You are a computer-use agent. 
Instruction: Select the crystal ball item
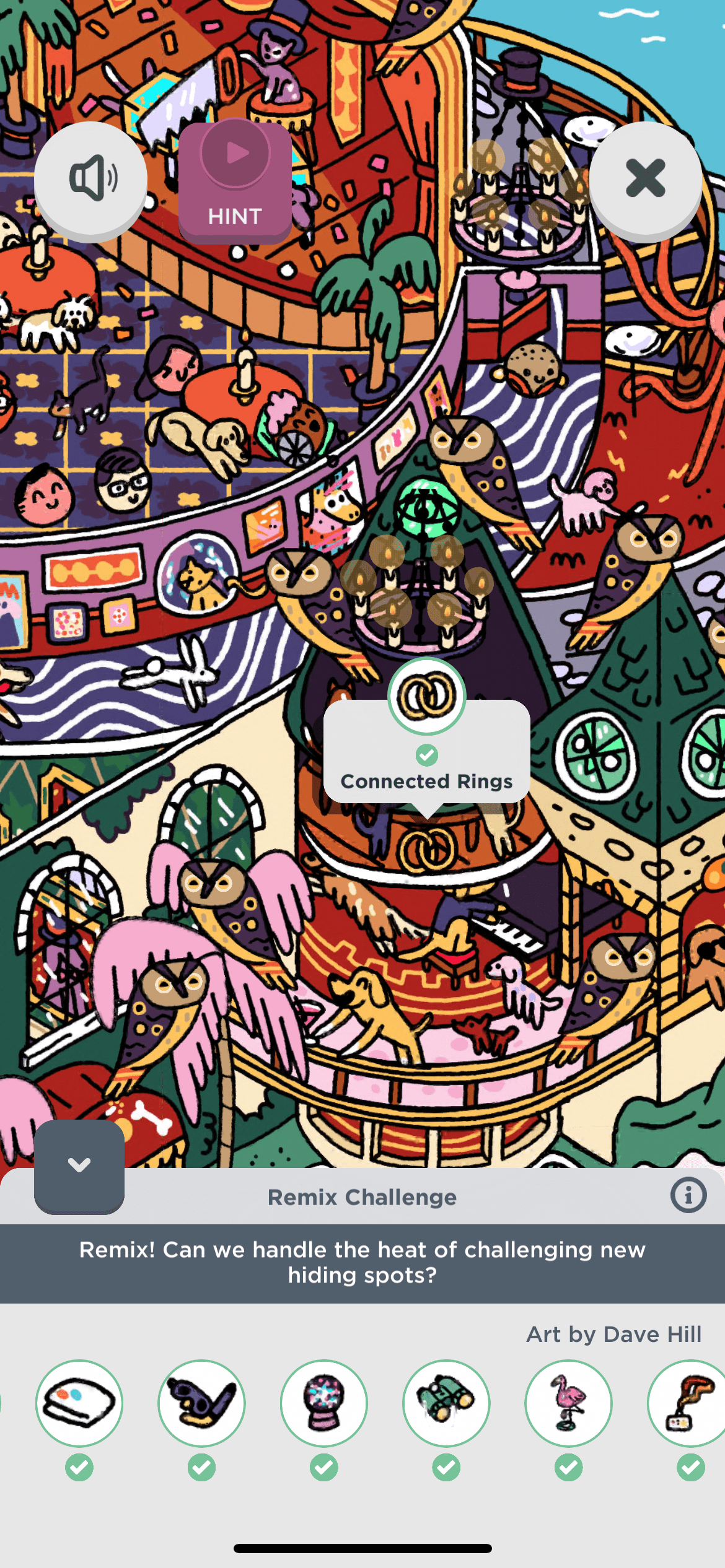coord(324,1403)
